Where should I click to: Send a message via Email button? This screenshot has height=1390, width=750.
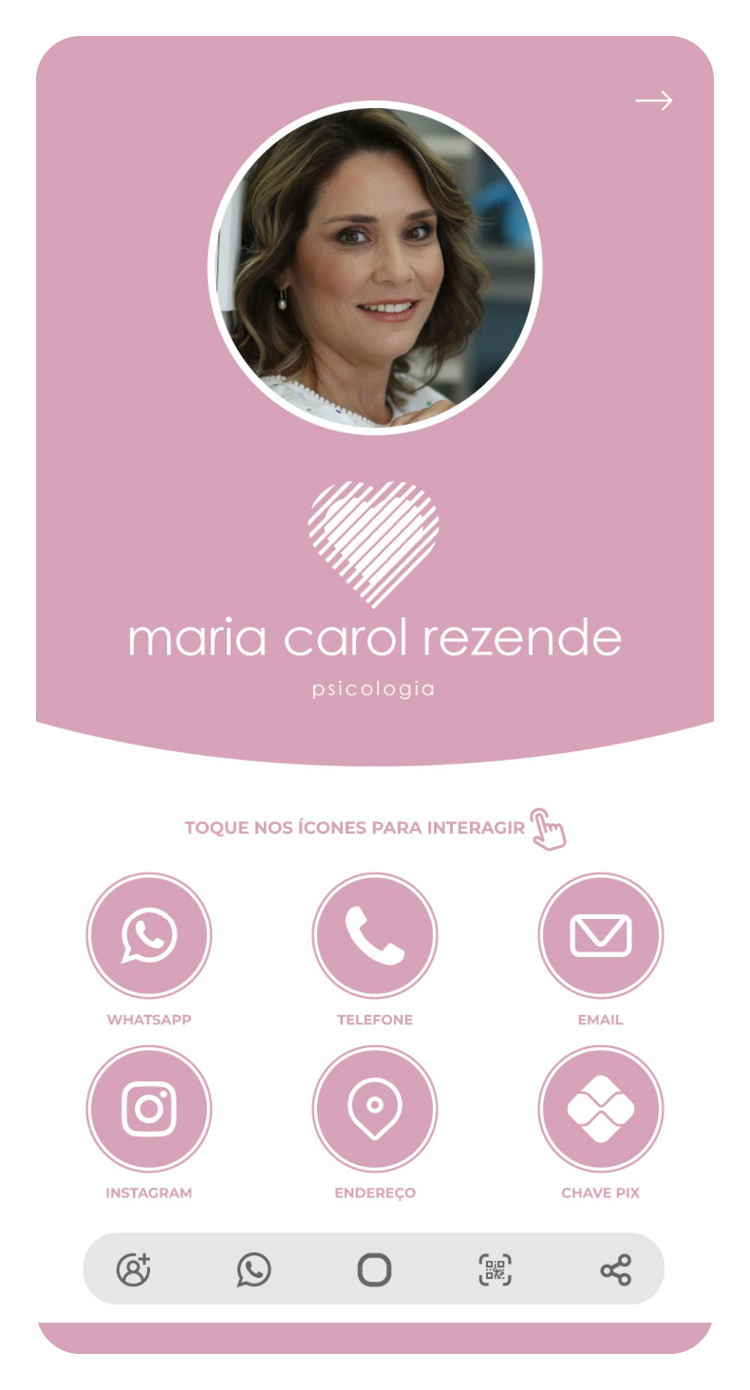[600, 936]
